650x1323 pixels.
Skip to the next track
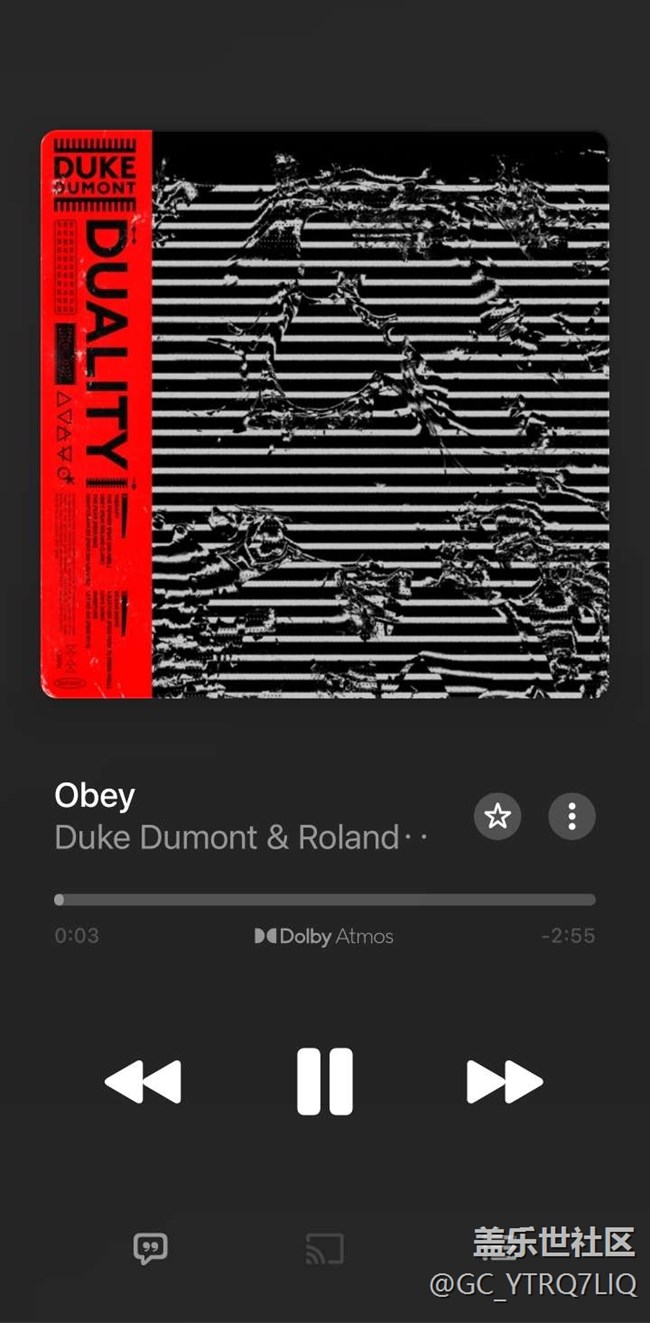click(504, 1082)
